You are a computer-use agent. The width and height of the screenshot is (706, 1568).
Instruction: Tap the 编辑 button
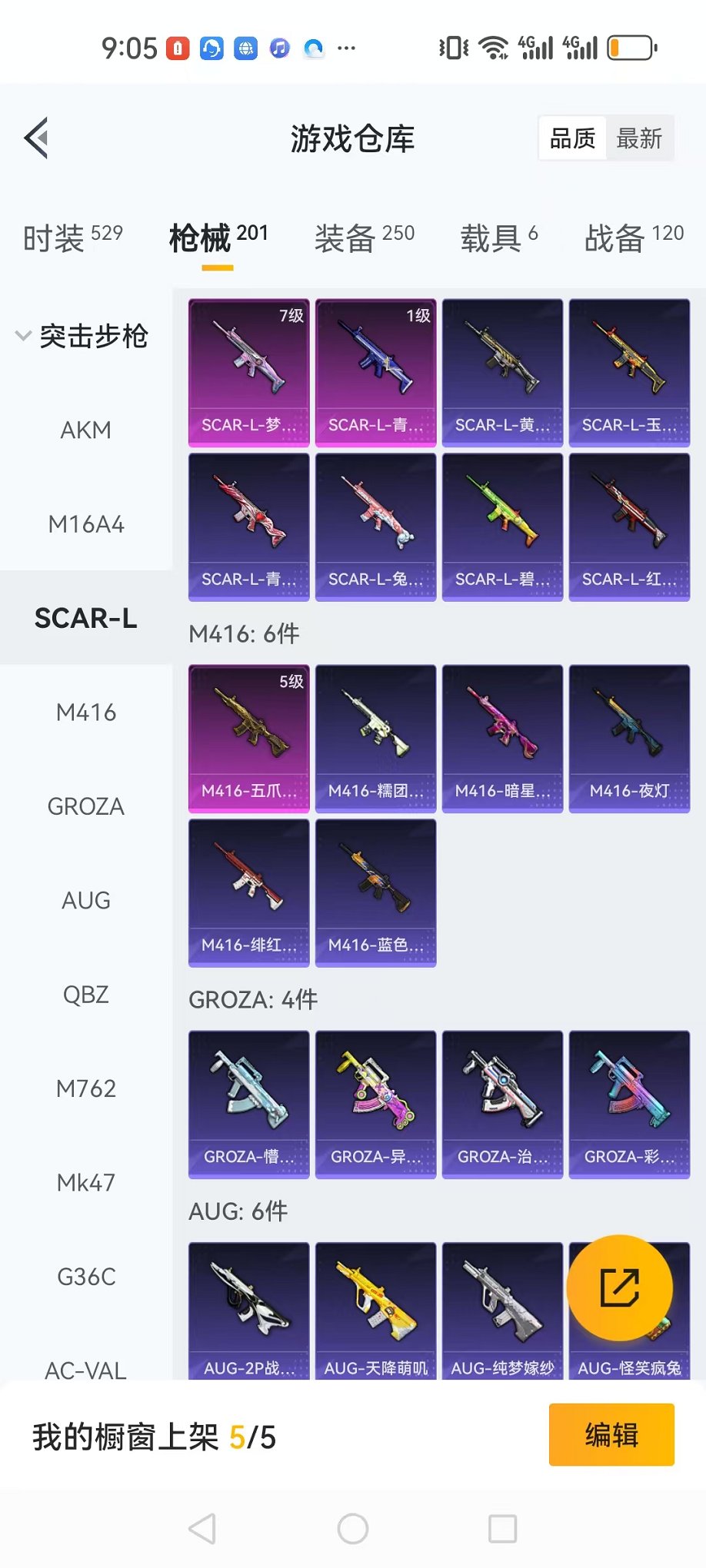611,1435
